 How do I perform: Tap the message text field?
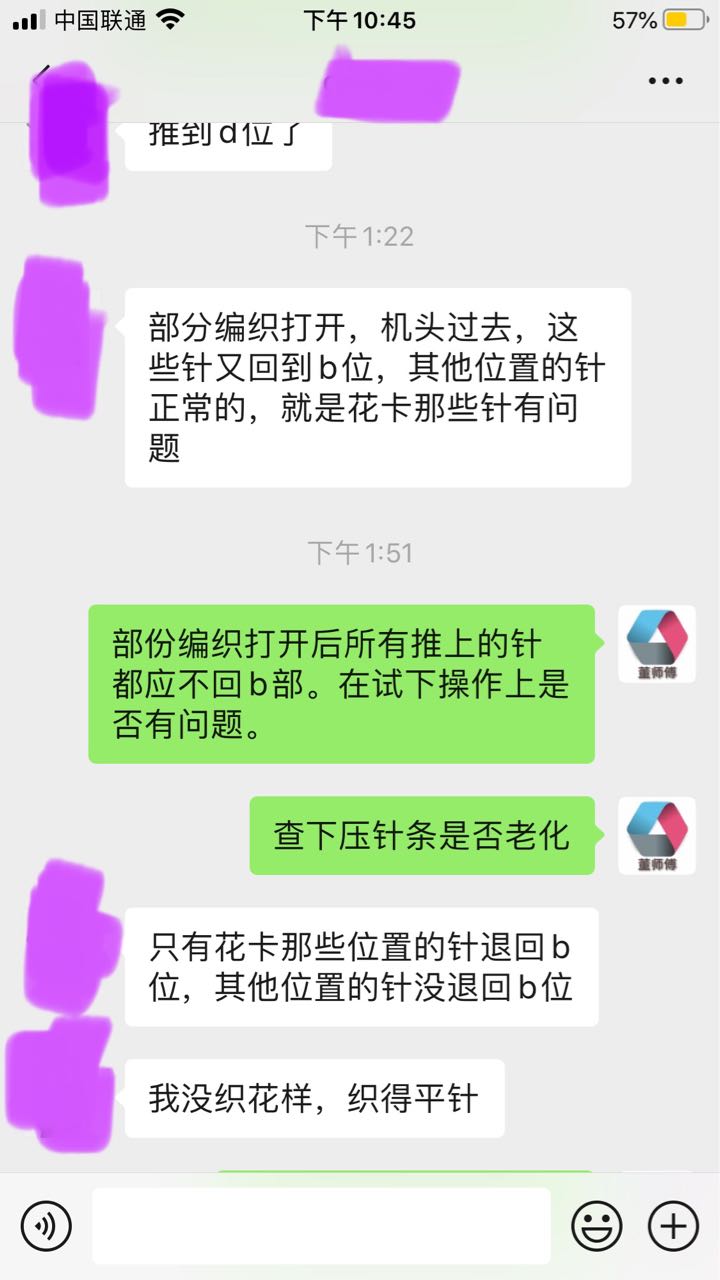tap(321, 1225)
